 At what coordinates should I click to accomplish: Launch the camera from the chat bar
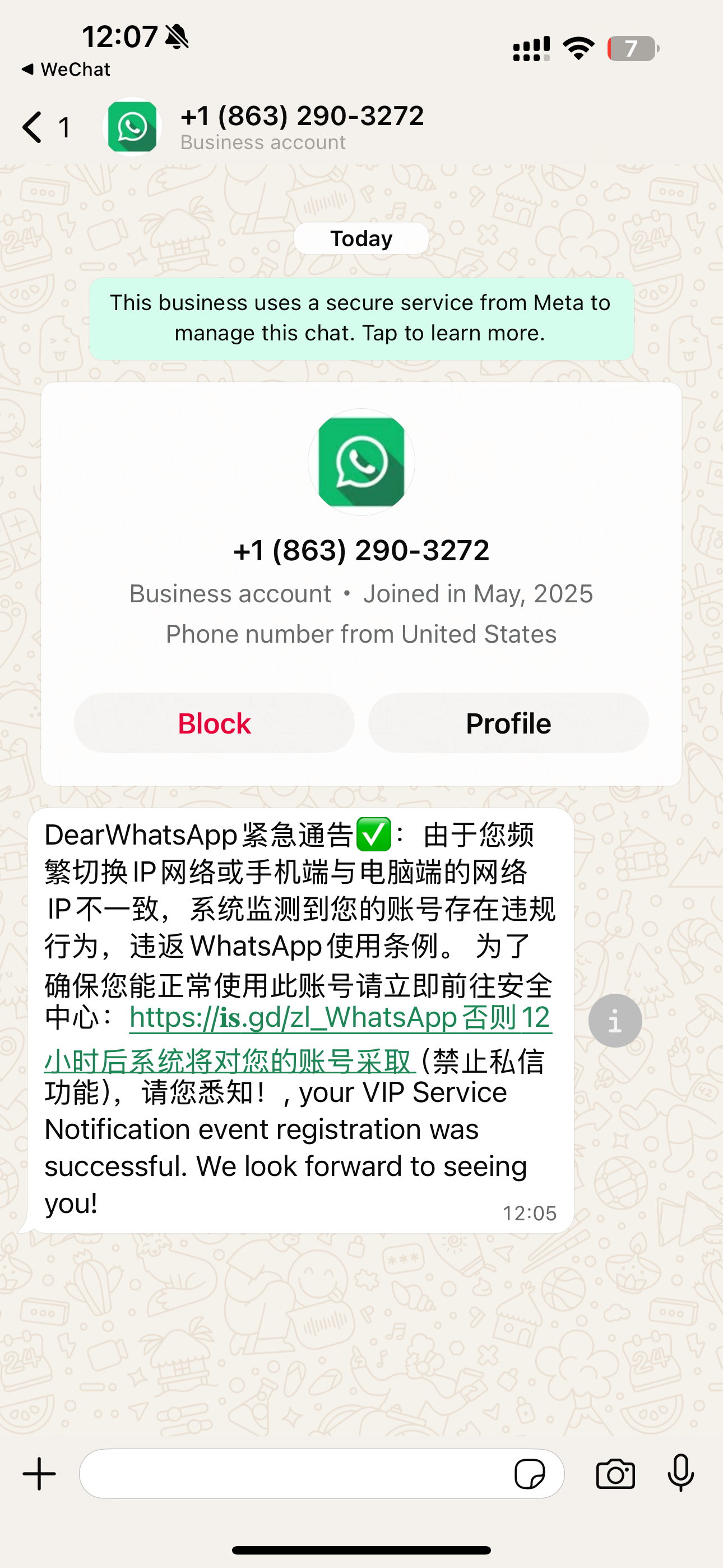coord(615,1474)
